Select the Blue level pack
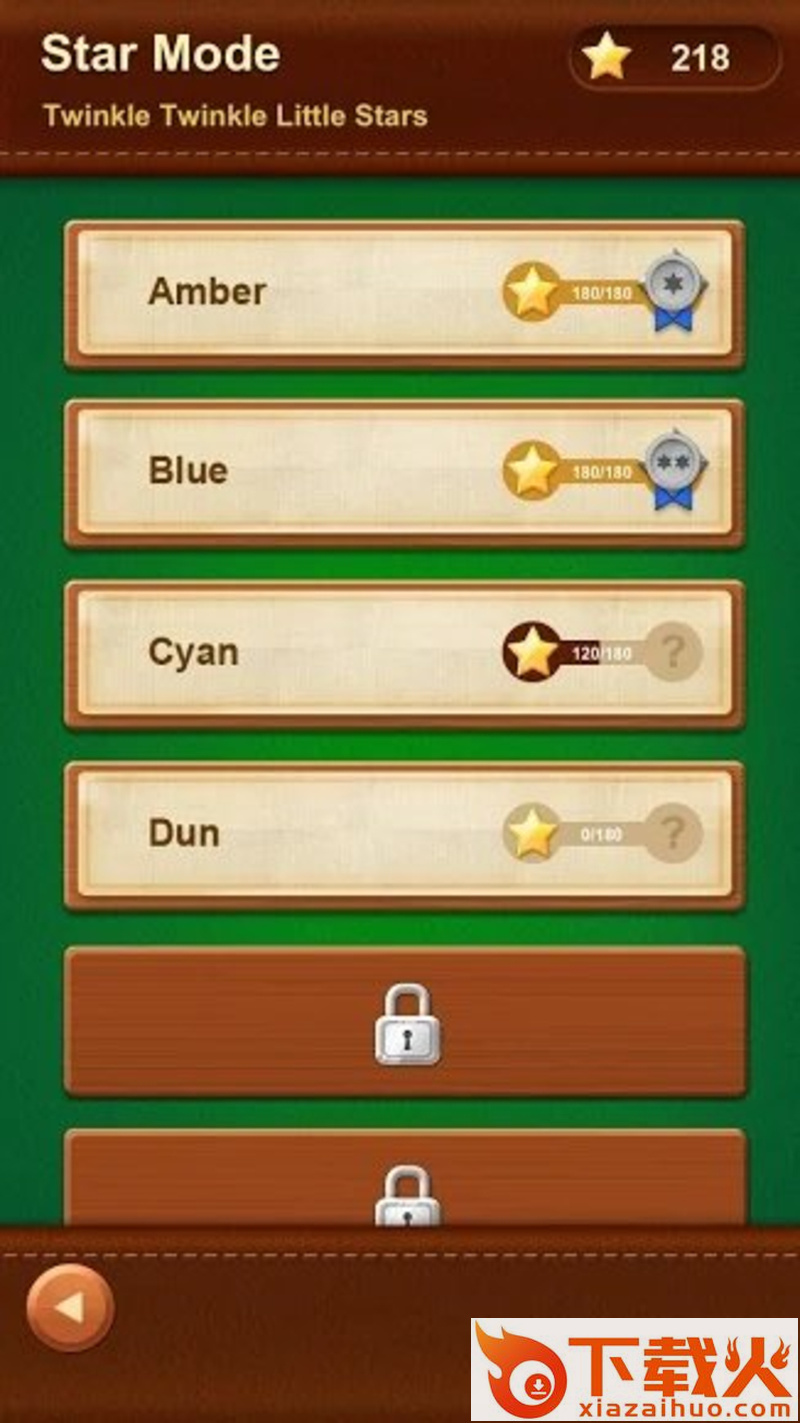The width and height of the screenshot is (800, 1423). pyautogui.click(x=404, y=472)
